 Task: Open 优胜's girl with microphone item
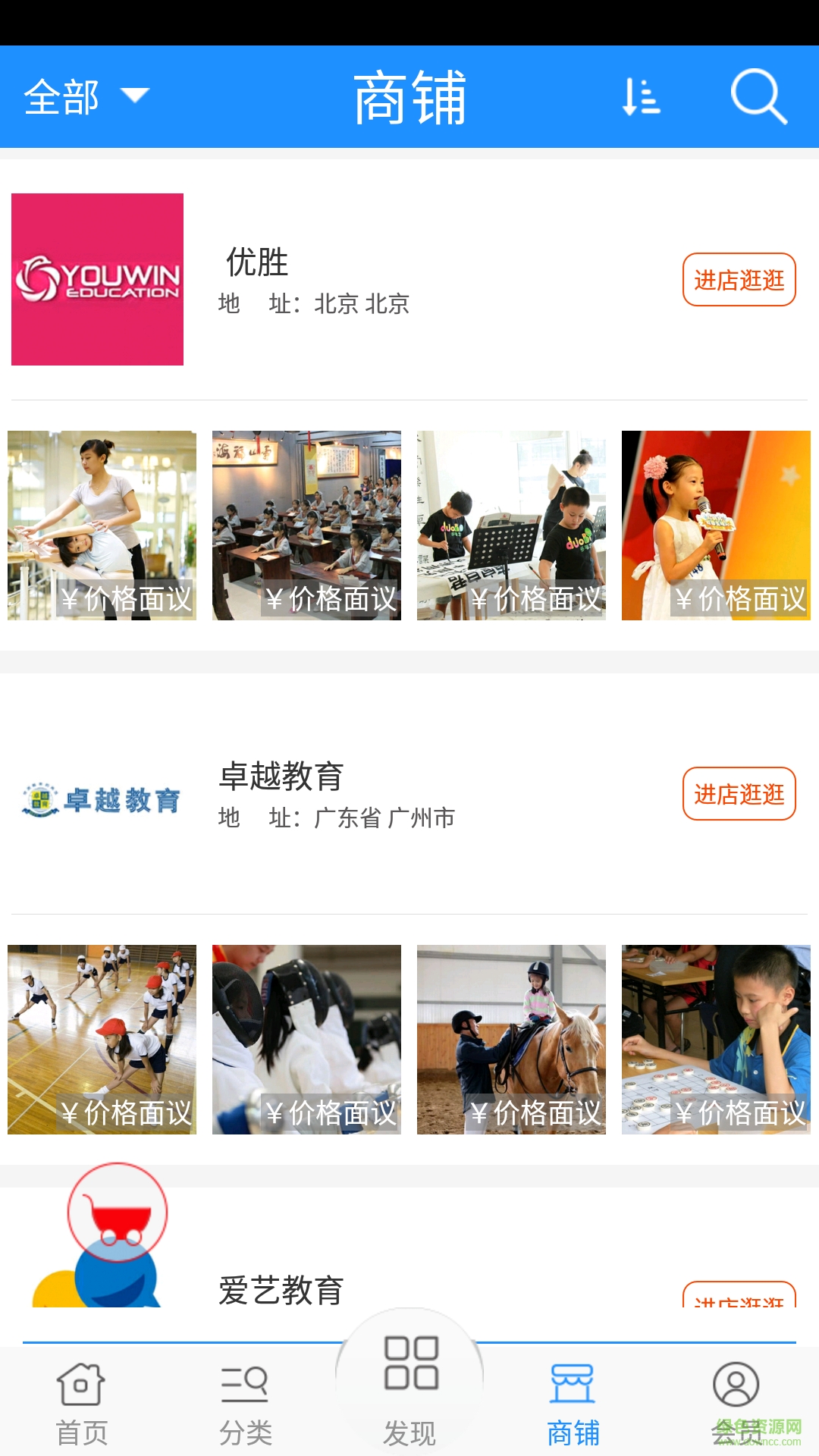coord(716,526)
